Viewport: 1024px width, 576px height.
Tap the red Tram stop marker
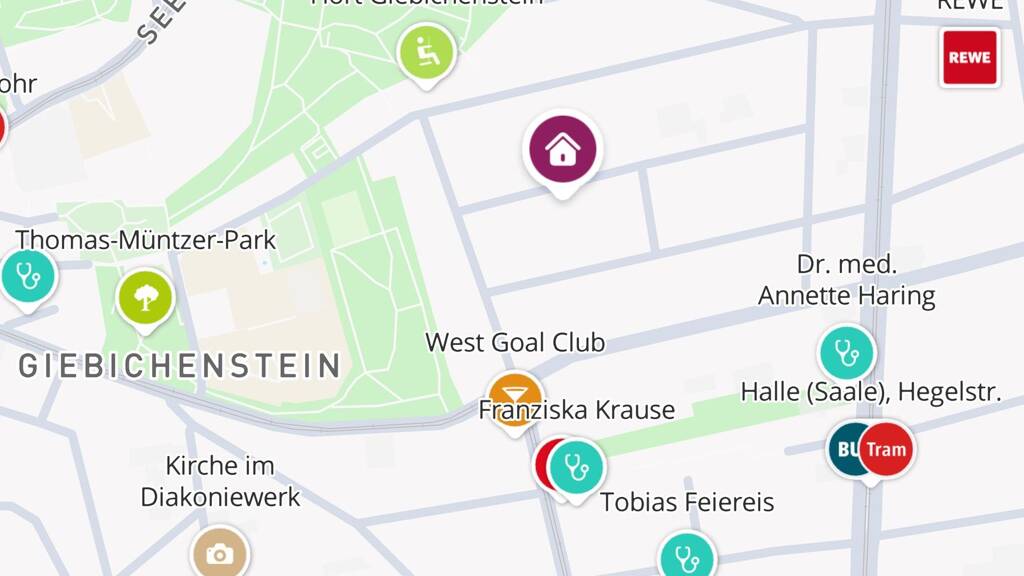tap(886, 449)
